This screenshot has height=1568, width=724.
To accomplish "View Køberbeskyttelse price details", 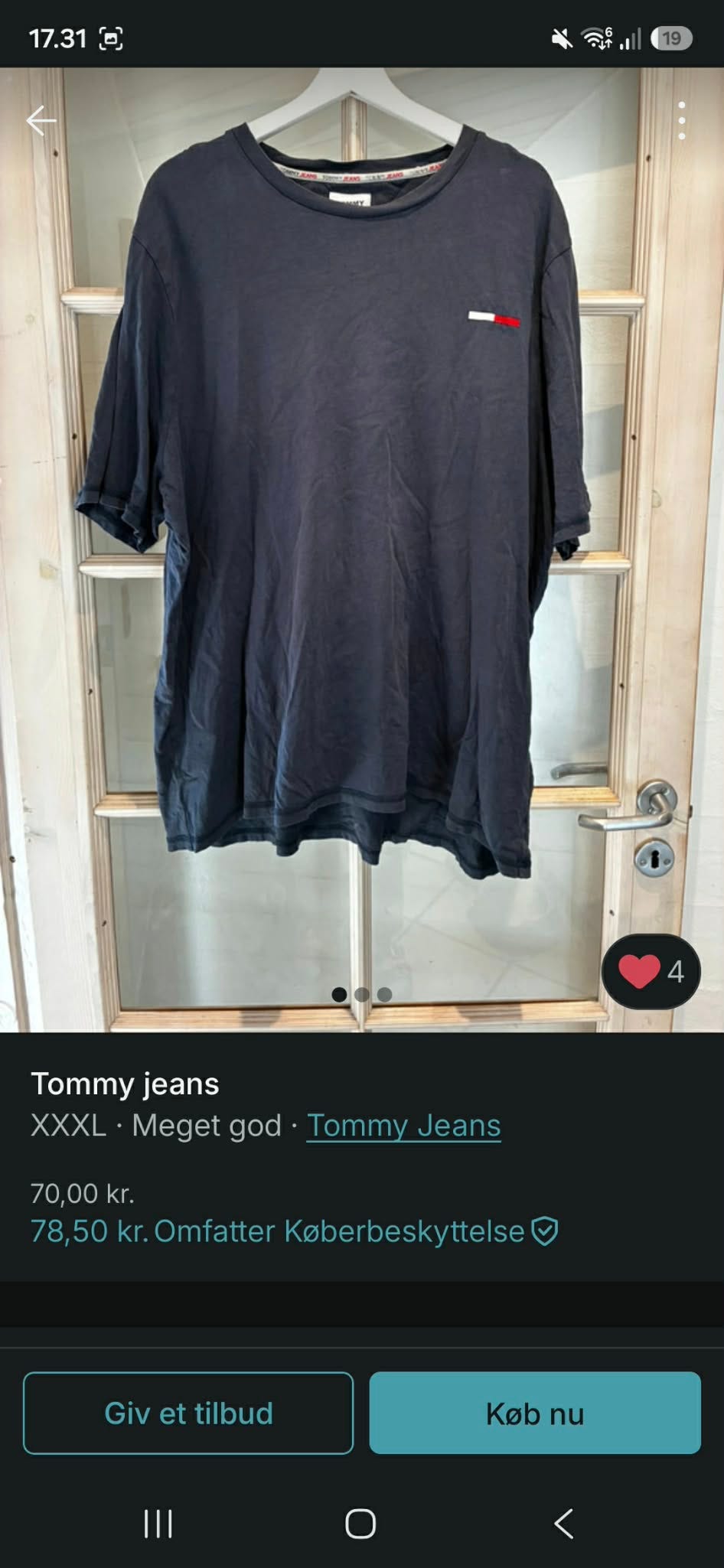I will (x=294, y=1231).
